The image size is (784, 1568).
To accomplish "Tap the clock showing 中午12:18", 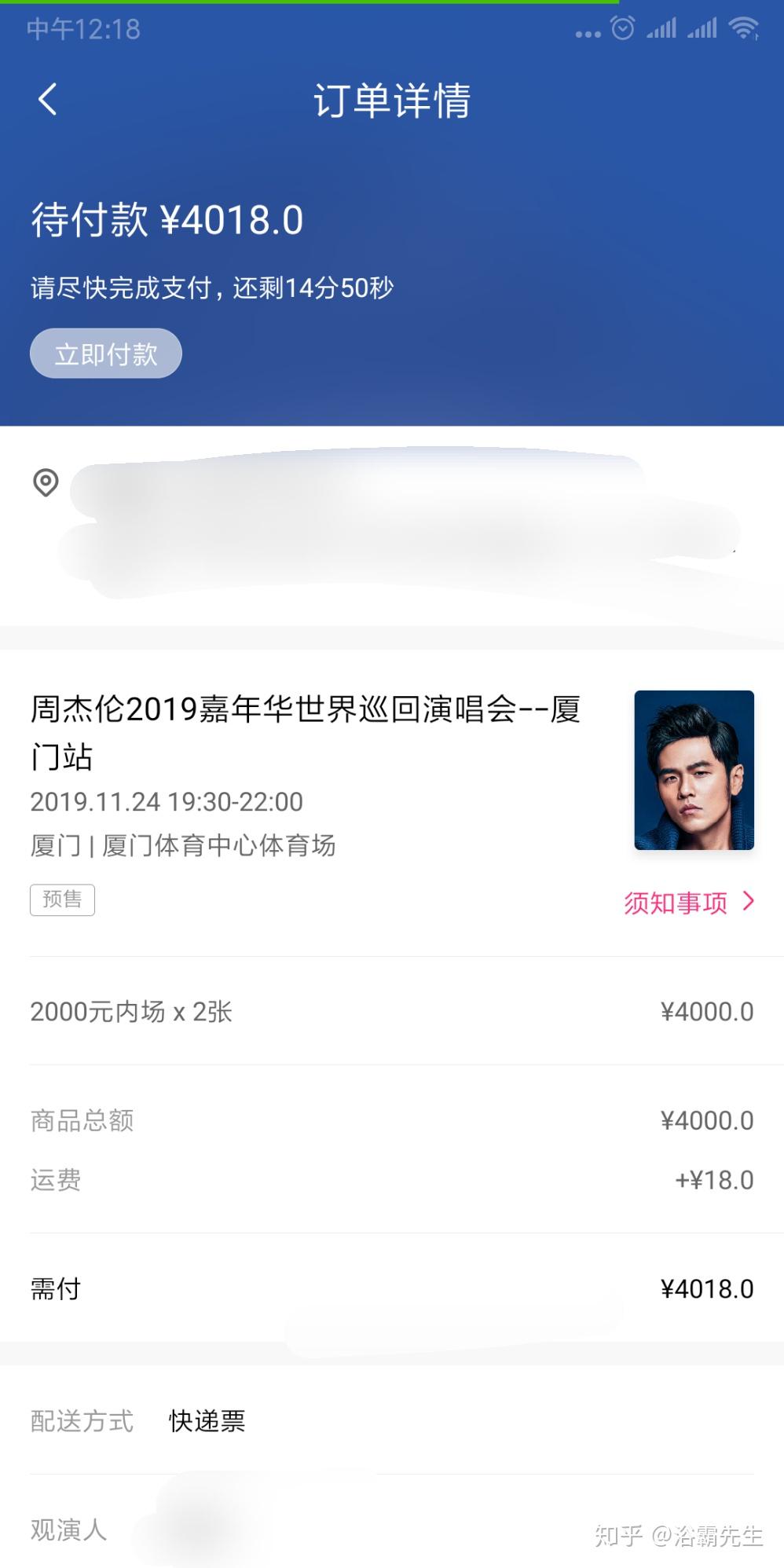I will coord(81,30).
